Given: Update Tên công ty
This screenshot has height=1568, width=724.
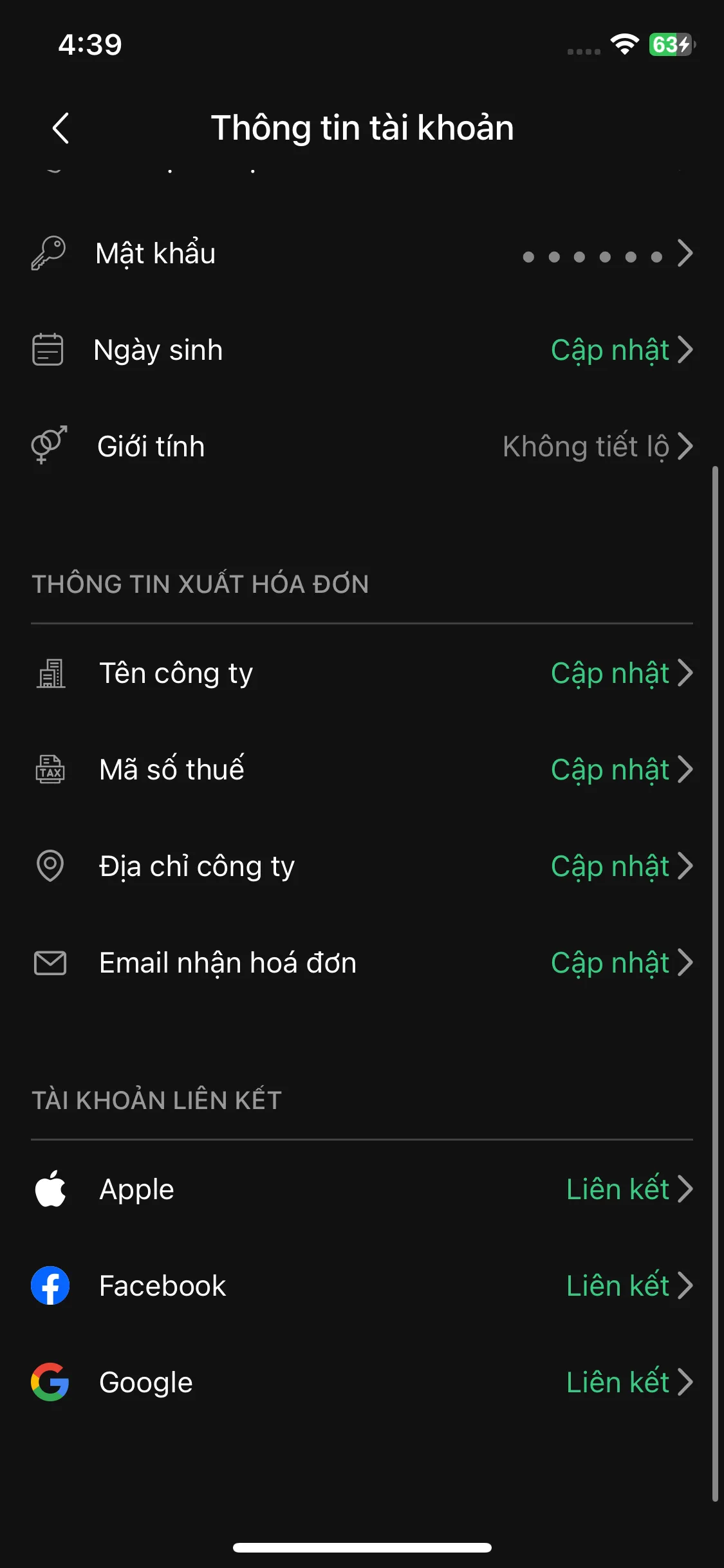Looking at the screenshot, I should [620, 673].
